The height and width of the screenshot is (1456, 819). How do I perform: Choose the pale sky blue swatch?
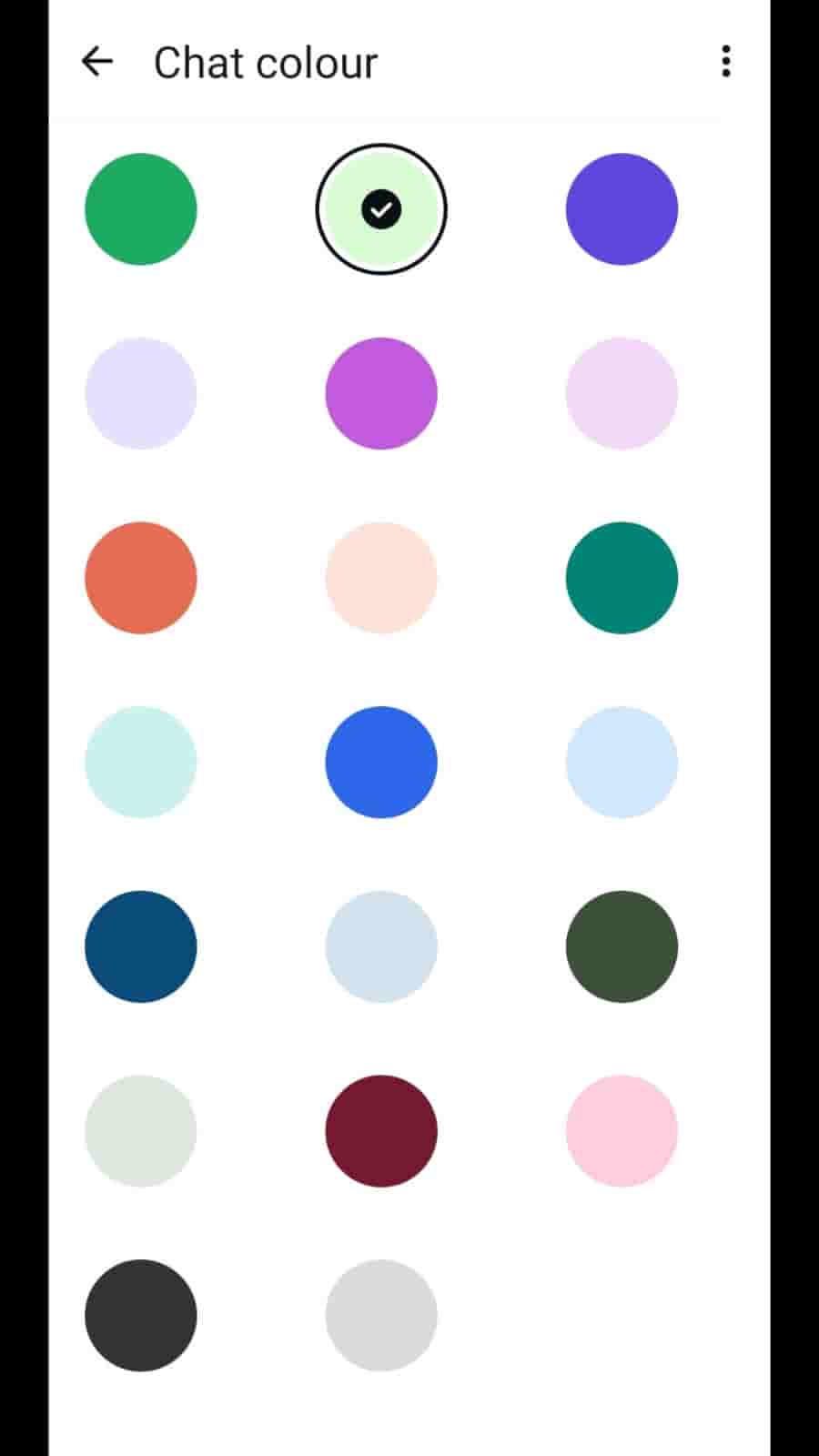[x=622, y=762]
